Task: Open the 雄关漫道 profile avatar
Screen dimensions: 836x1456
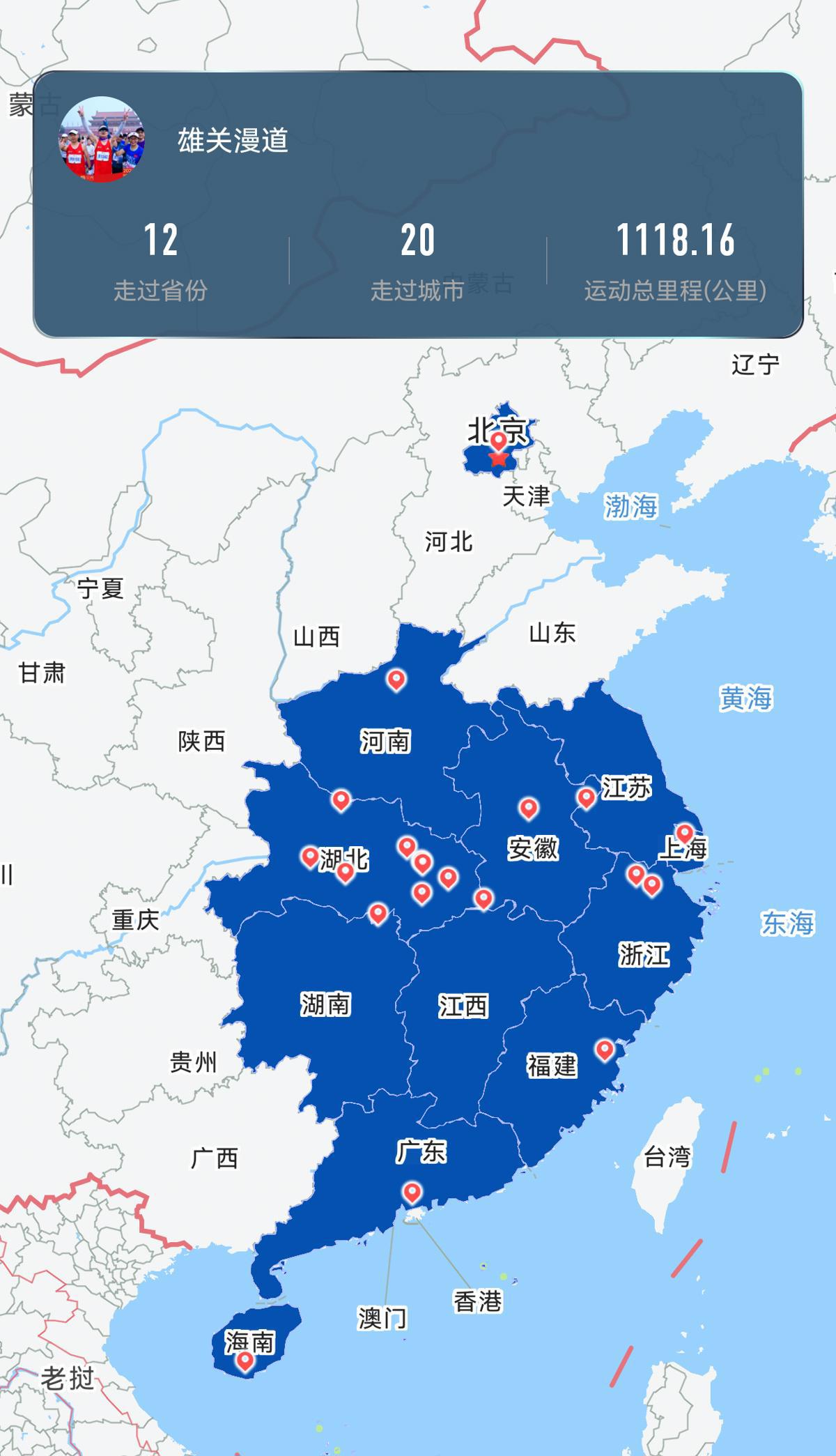Action: tap(102, 140)
